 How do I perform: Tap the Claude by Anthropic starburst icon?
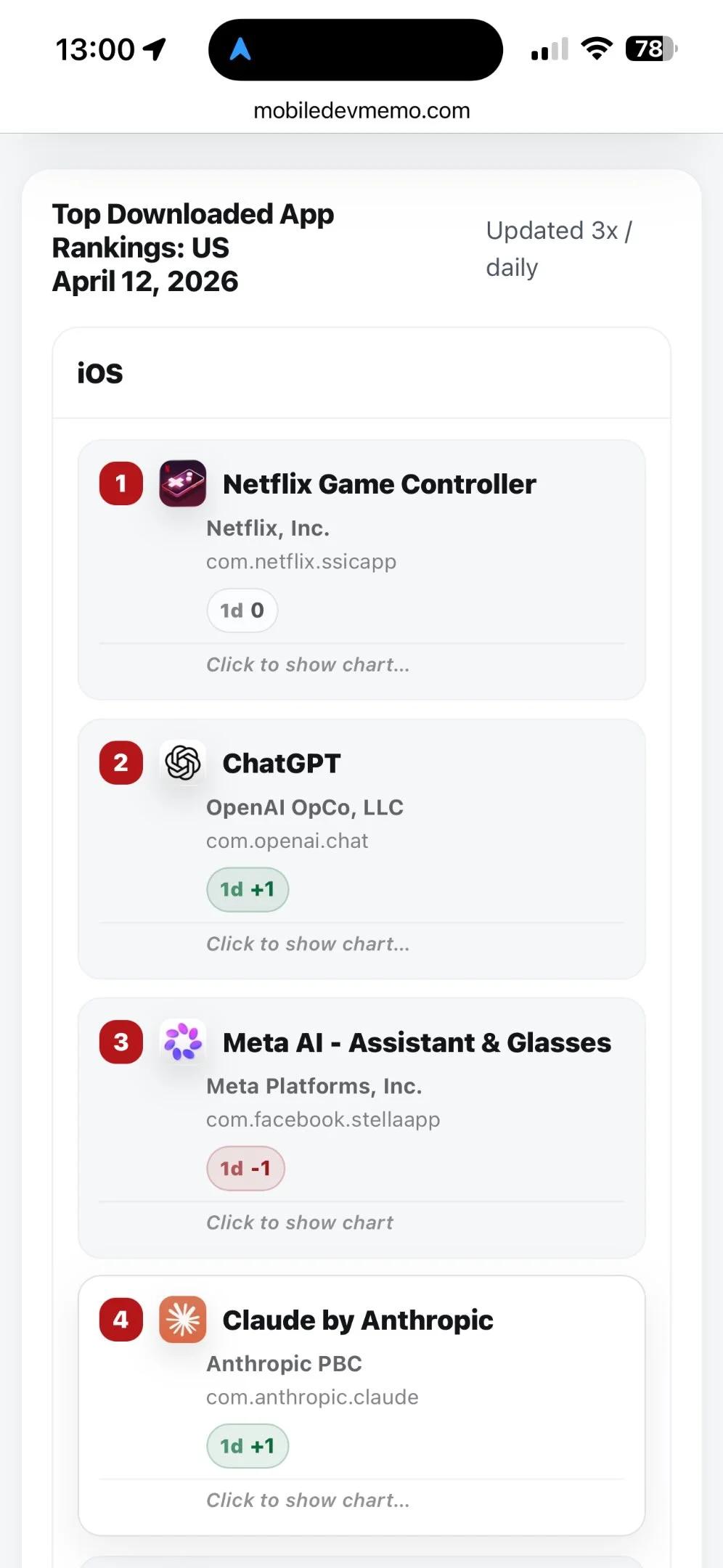[x=182, y=1320]
